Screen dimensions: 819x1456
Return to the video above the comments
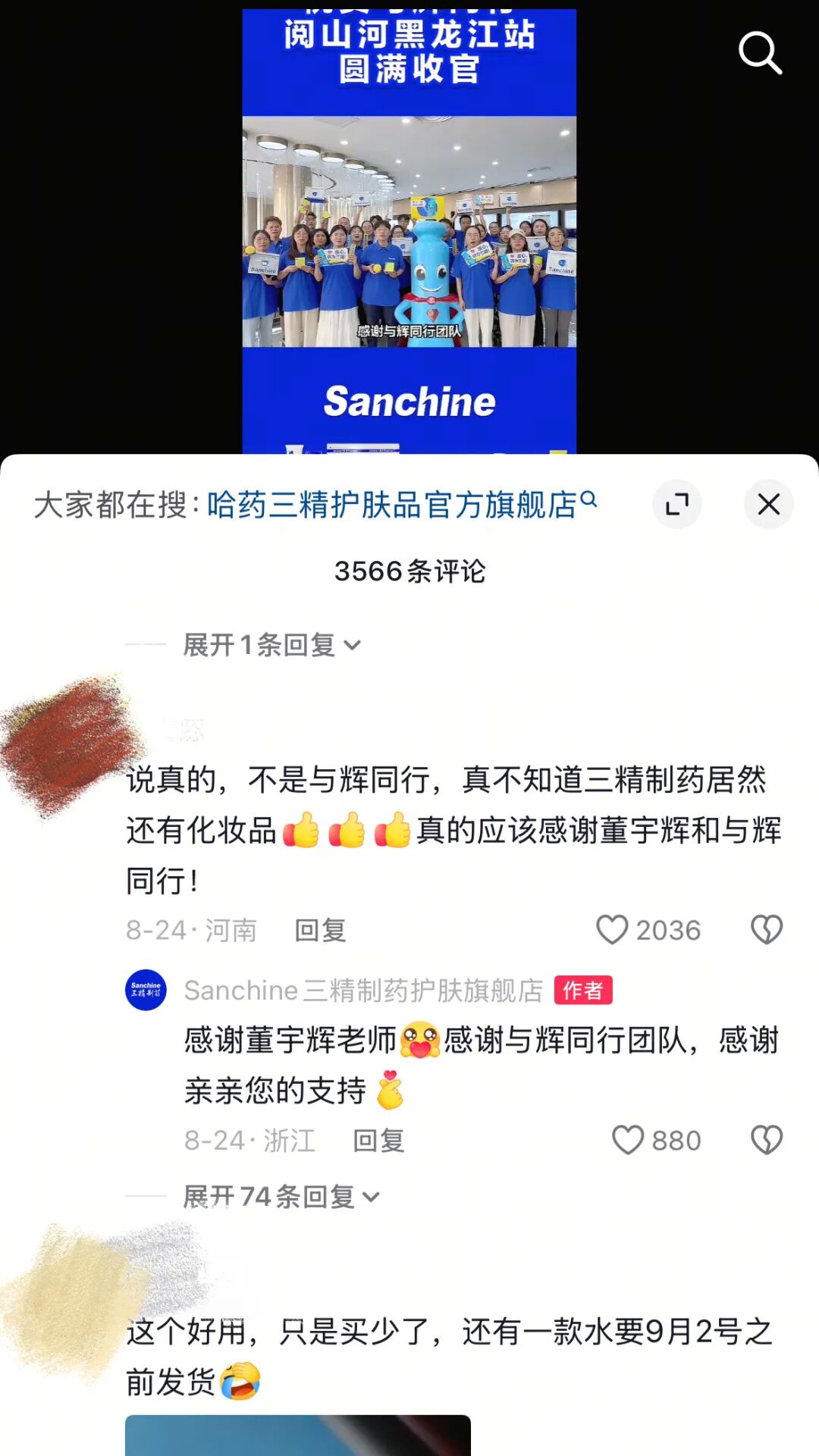[409, 227]
